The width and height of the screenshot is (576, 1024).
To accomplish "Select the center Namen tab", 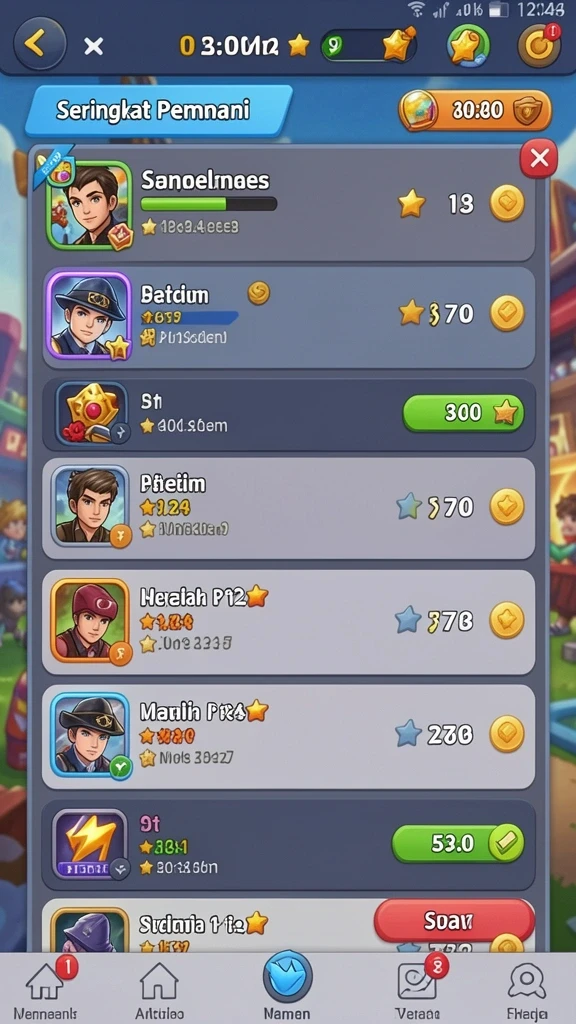I will click(287, 986).
